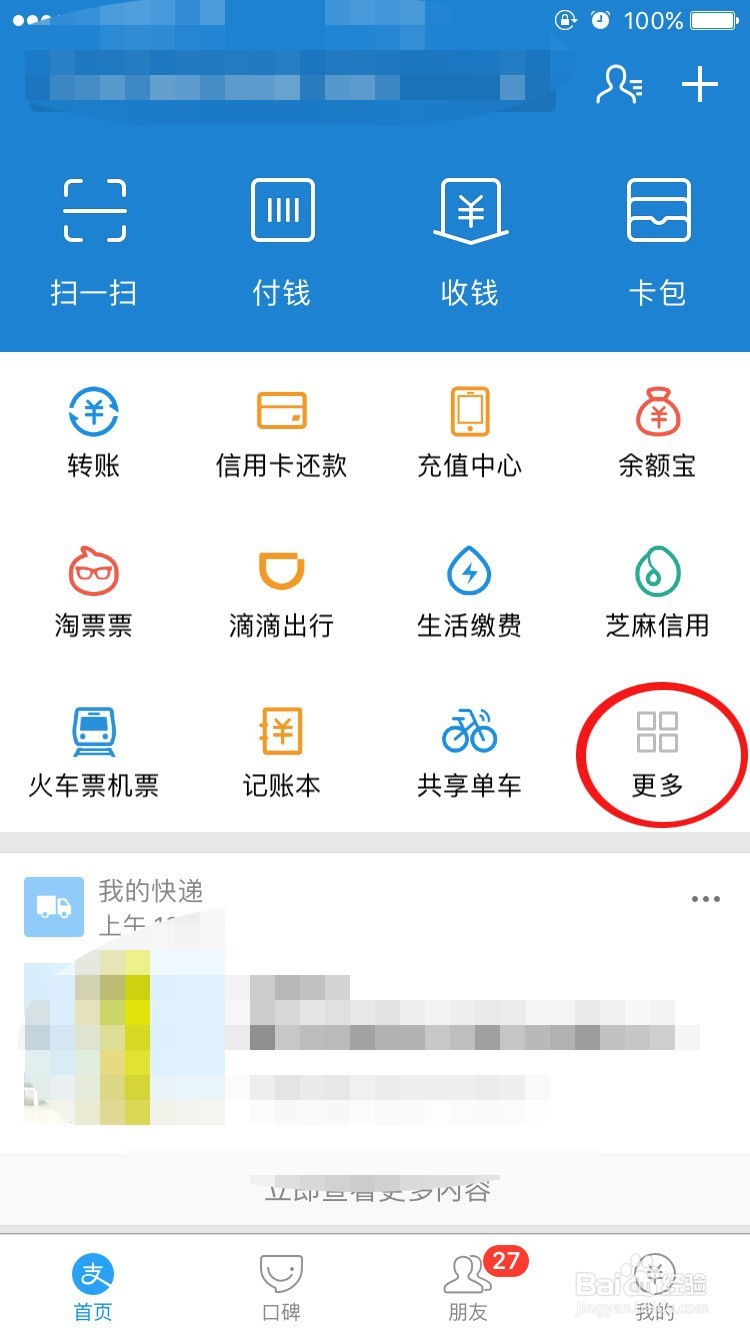The width and height of the screenshot is (750, 1334).
Task: Tap 立即查看更多内容 to view more
Action: click(x=375, y=1190)
